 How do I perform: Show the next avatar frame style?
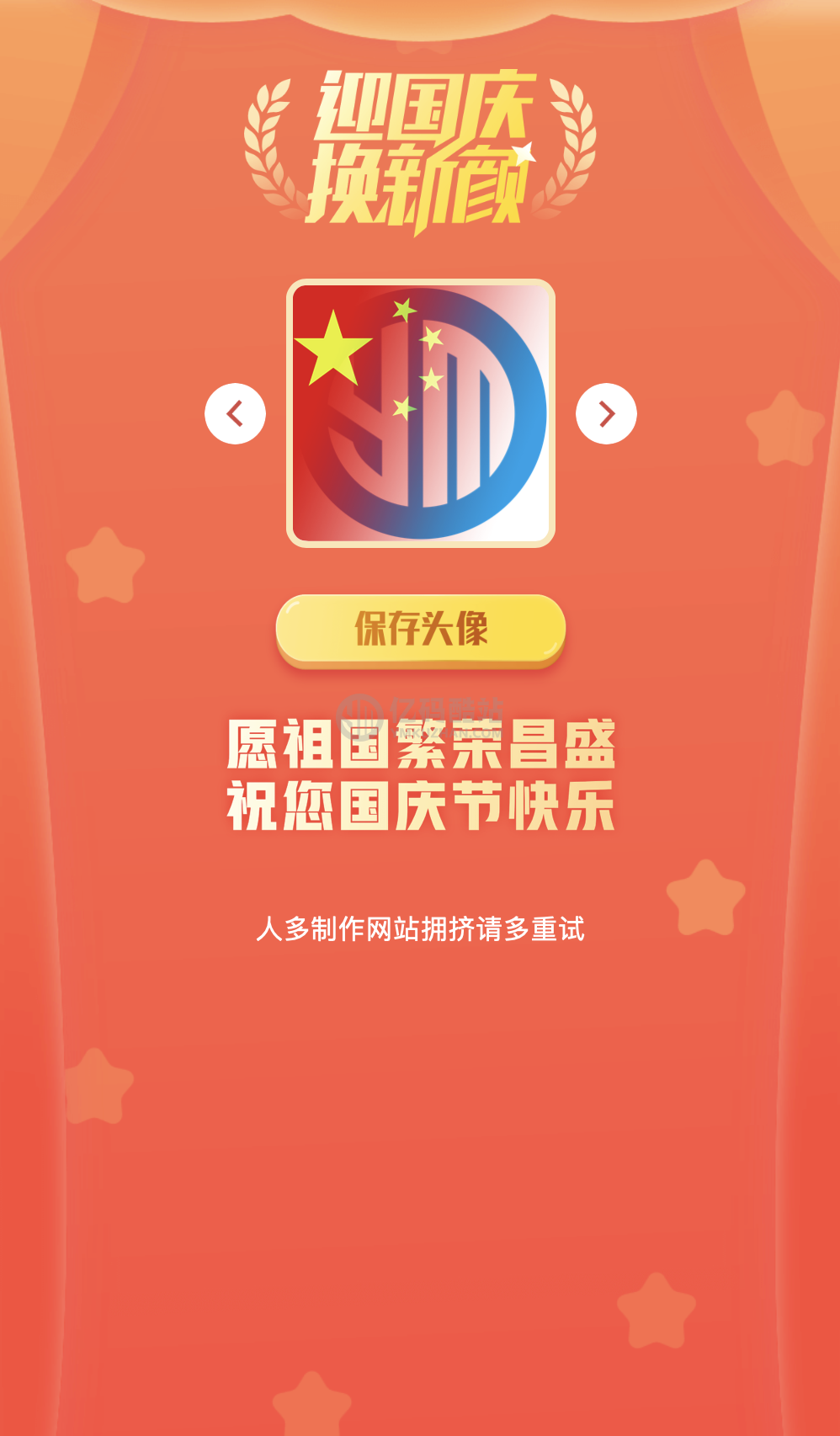coord(606,413)
